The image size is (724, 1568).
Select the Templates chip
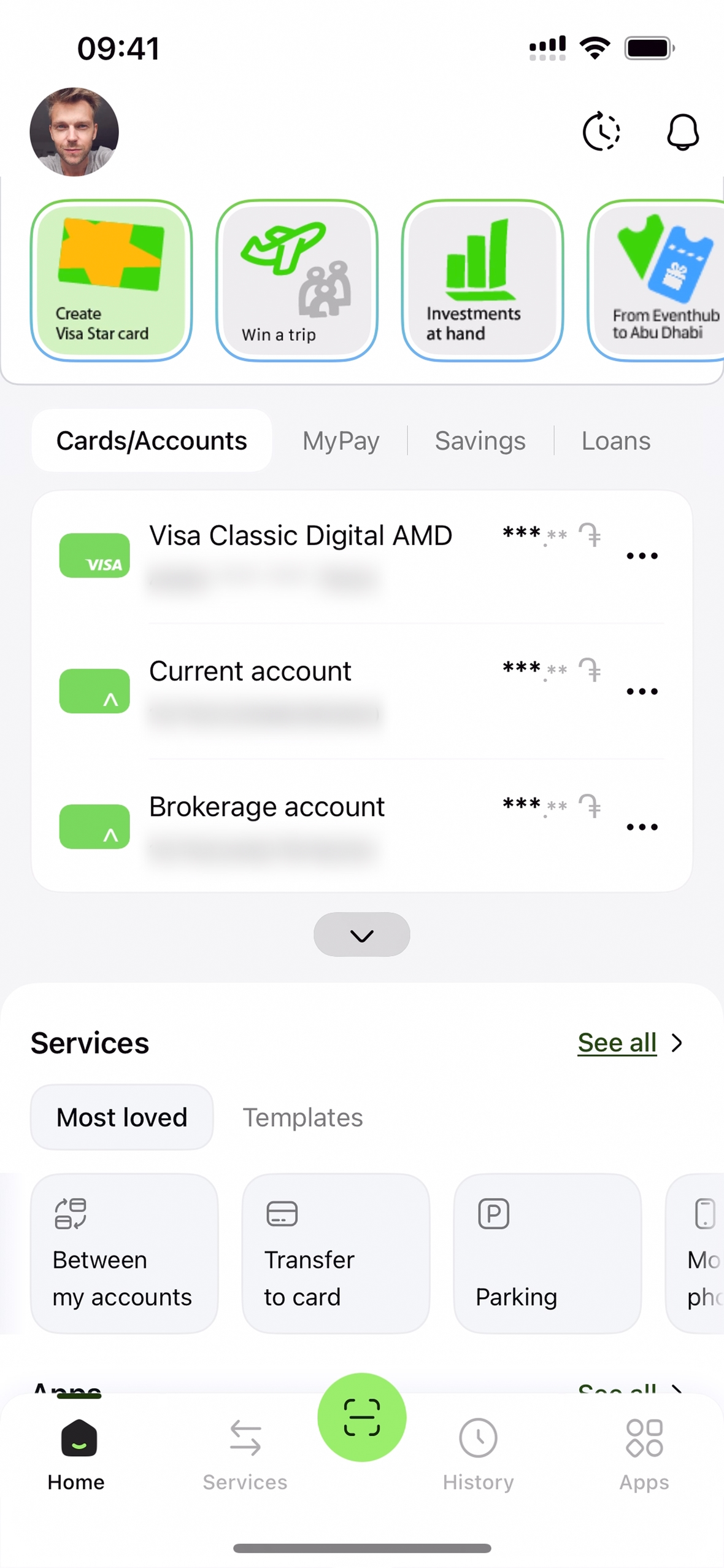302,1117
